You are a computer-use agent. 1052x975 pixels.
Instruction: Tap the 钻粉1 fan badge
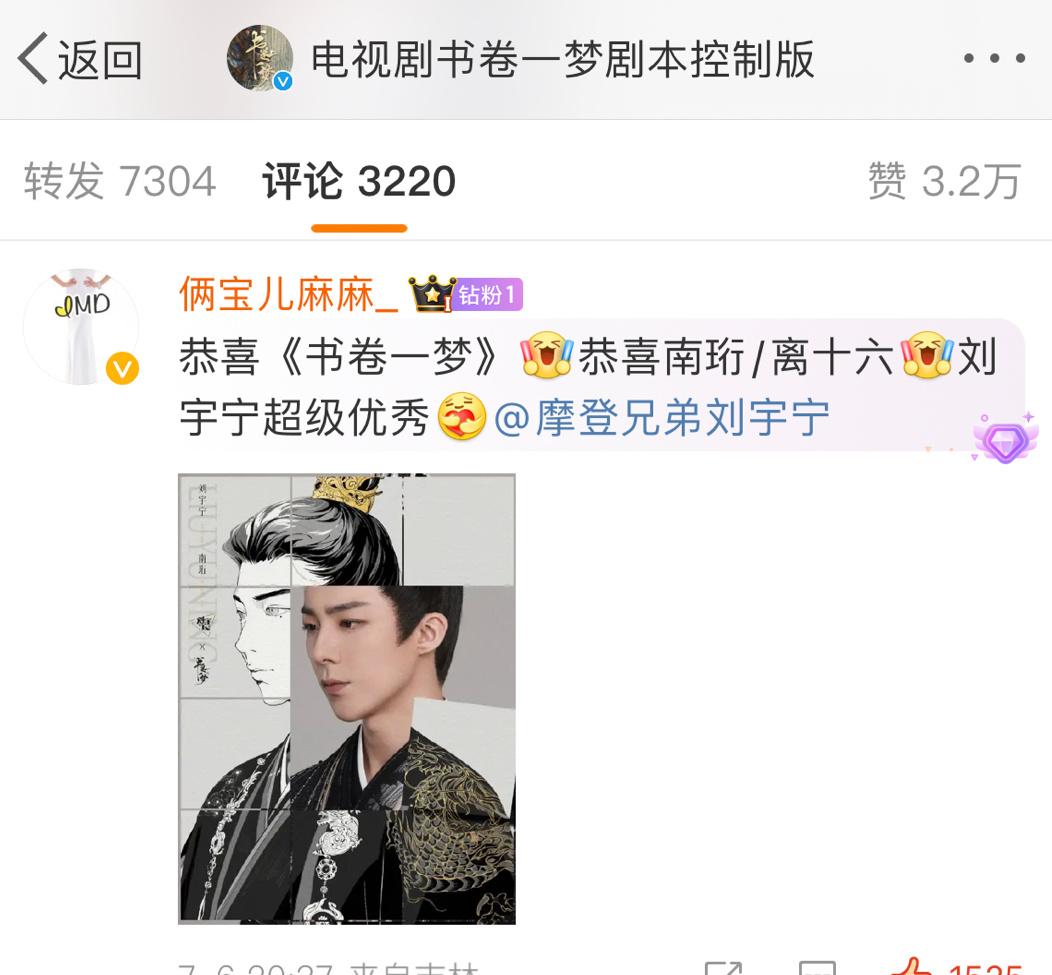[489, 295]
